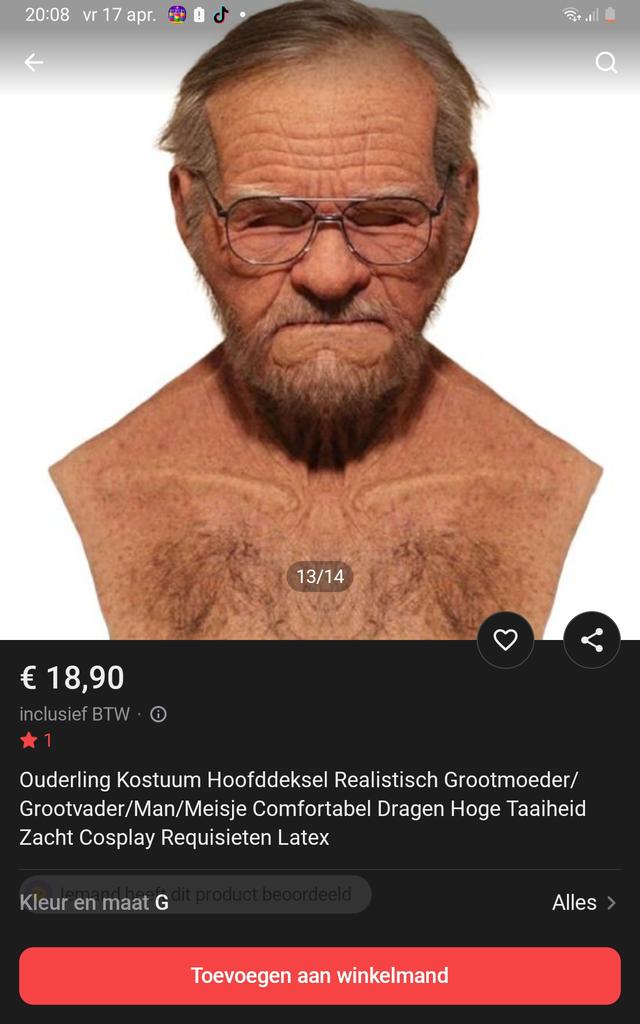Show info about 'inclusief BTW'
The image size is (640, 1024).
pos(158,714)
